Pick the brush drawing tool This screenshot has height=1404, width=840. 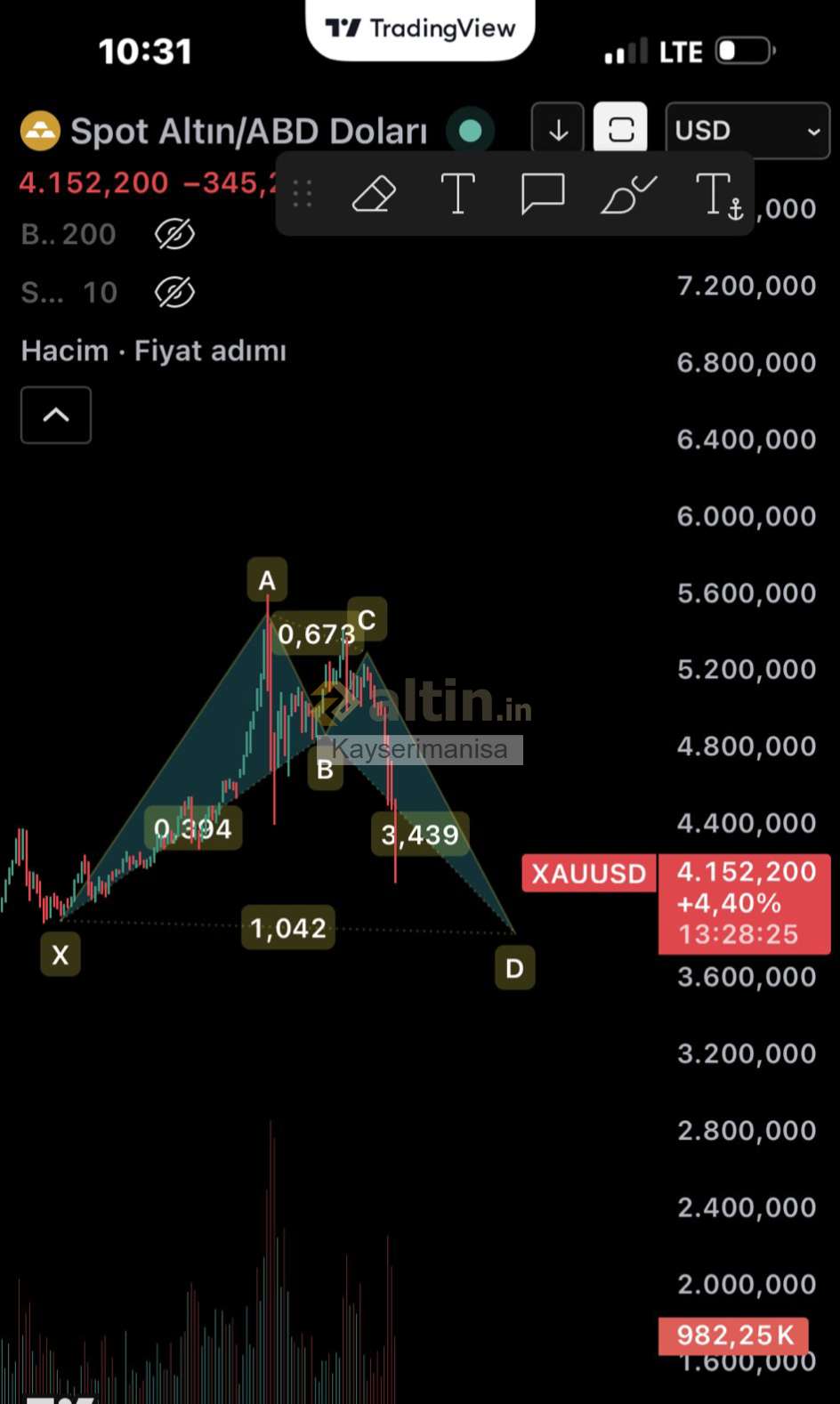tap(628, 194)
